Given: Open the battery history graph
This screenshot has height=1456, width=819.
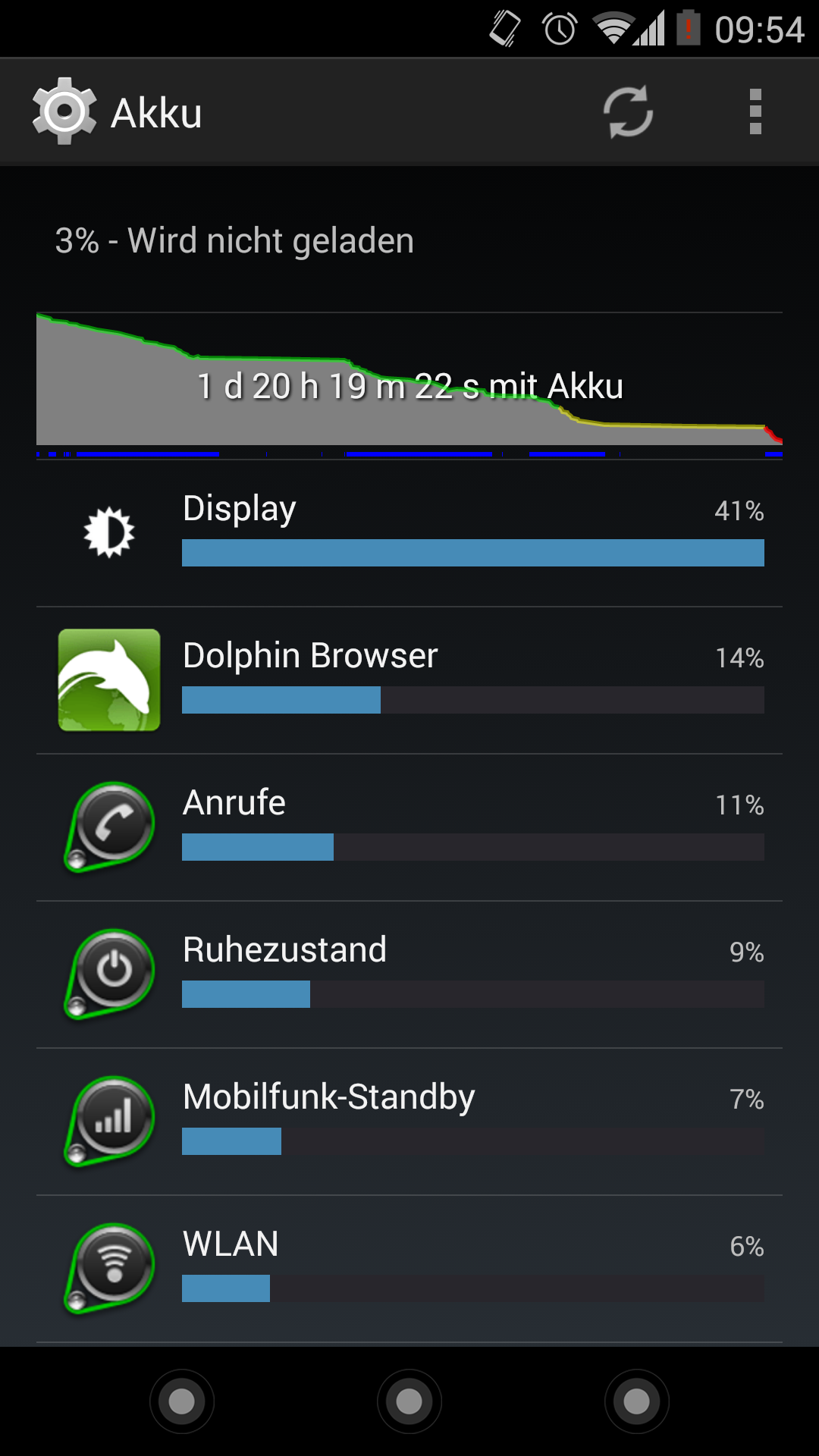Looking at the screenshot, I should [x=409, y=383].
